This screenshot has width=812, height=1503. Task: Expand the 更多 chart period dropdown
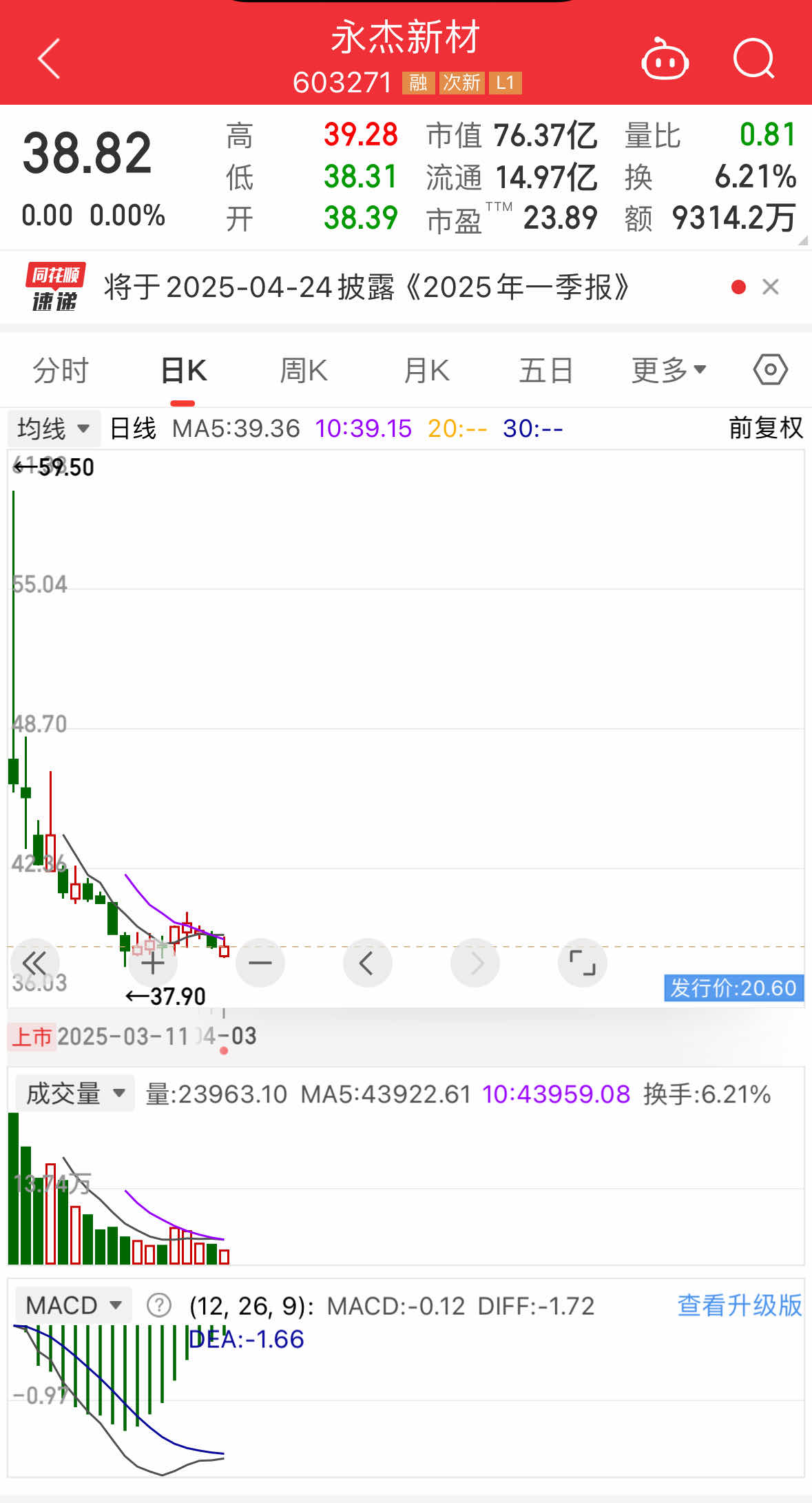tap(669, 371)
